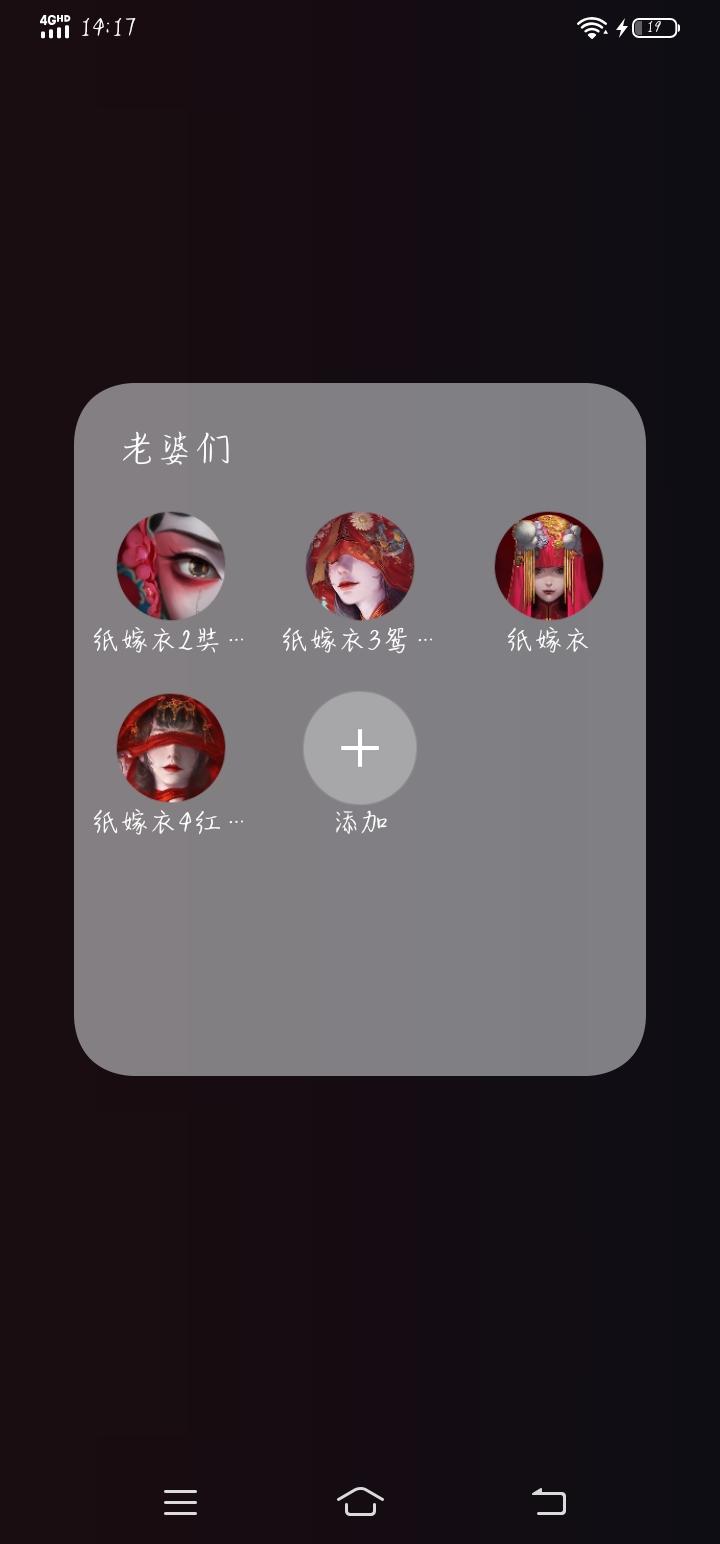Viewport: 720px width, 1544px height.
Task: Open the original 纸嫁衣 game
Action: [547, 565]
